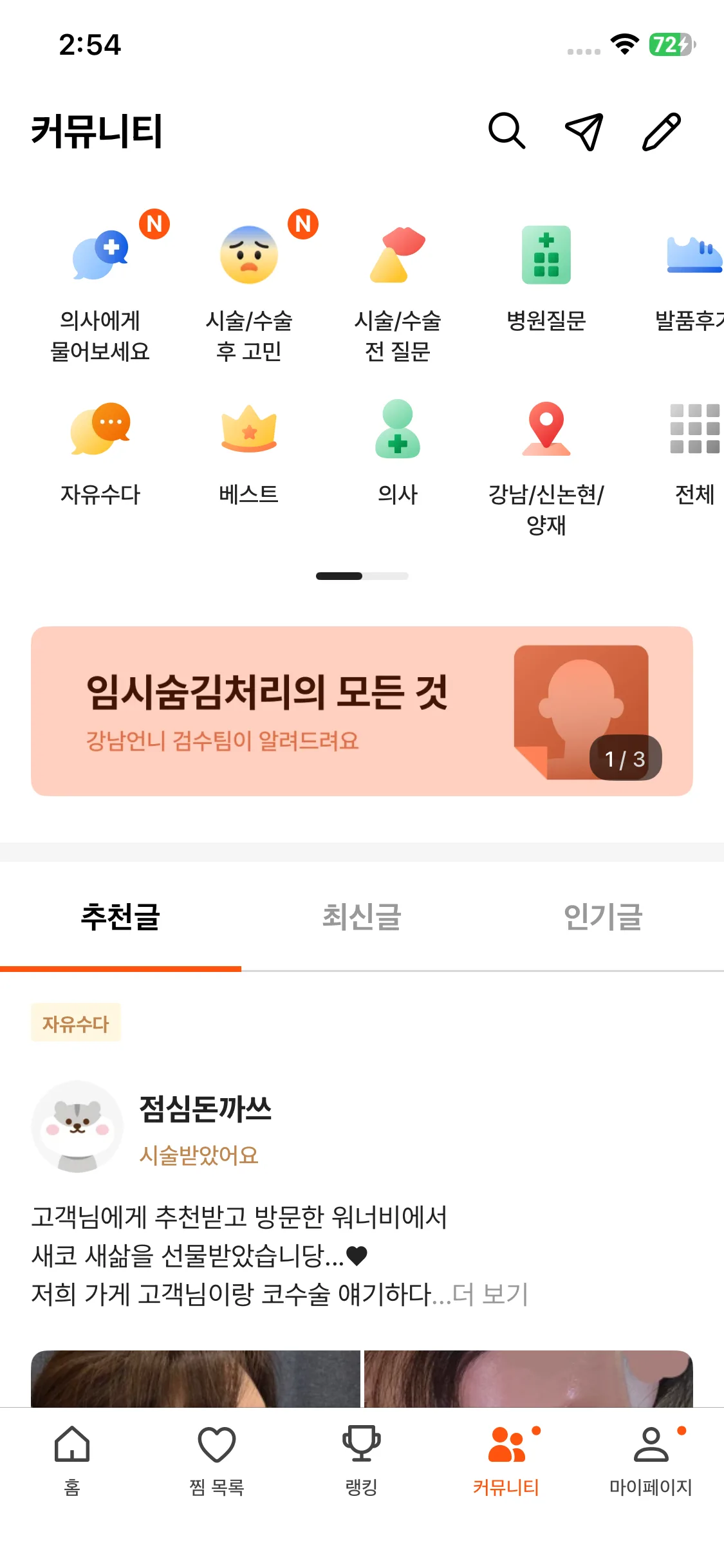724x1568 pixels.
Task: Open the search icon in the header
Action: (x=506, y=131)
